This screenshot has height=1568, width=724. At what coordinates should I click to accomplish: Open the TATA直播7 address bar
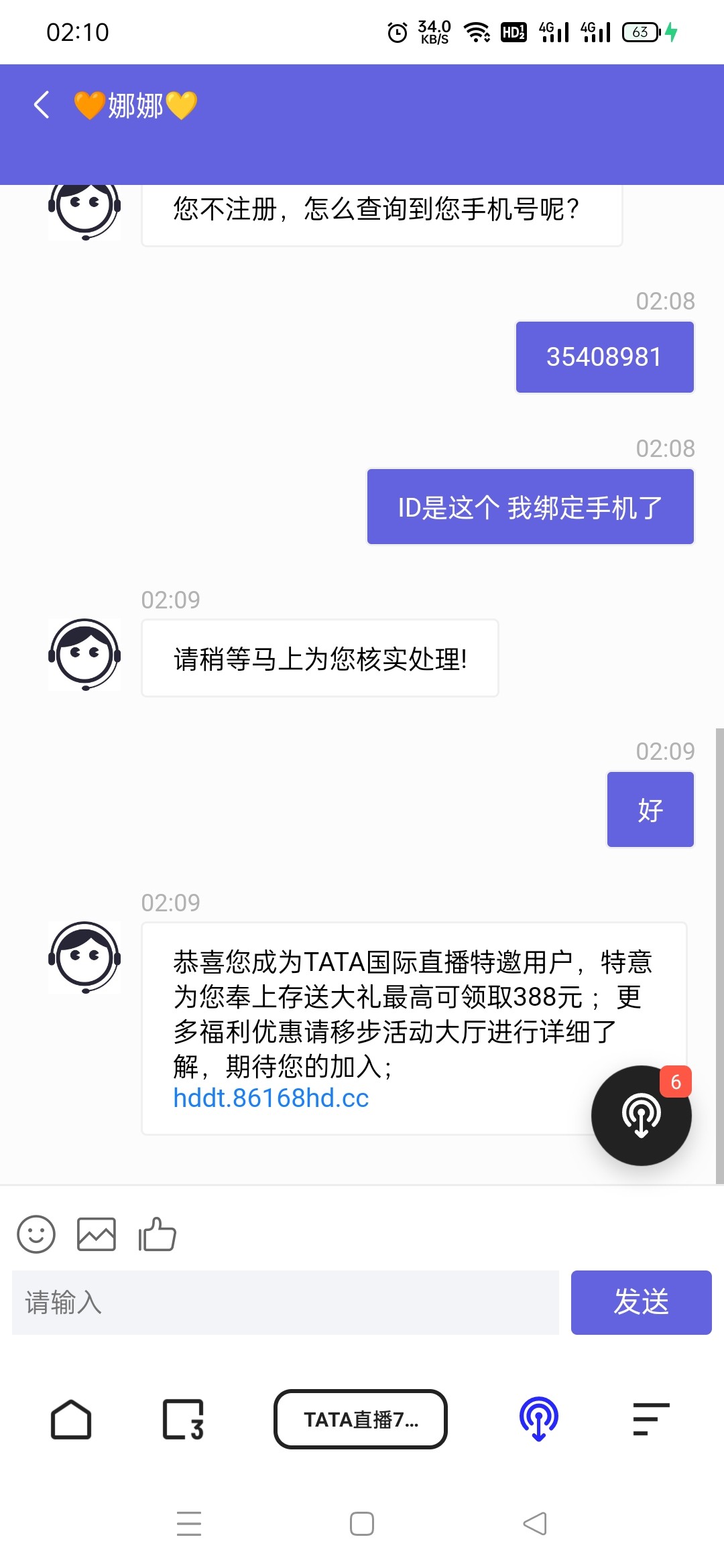361,1419
